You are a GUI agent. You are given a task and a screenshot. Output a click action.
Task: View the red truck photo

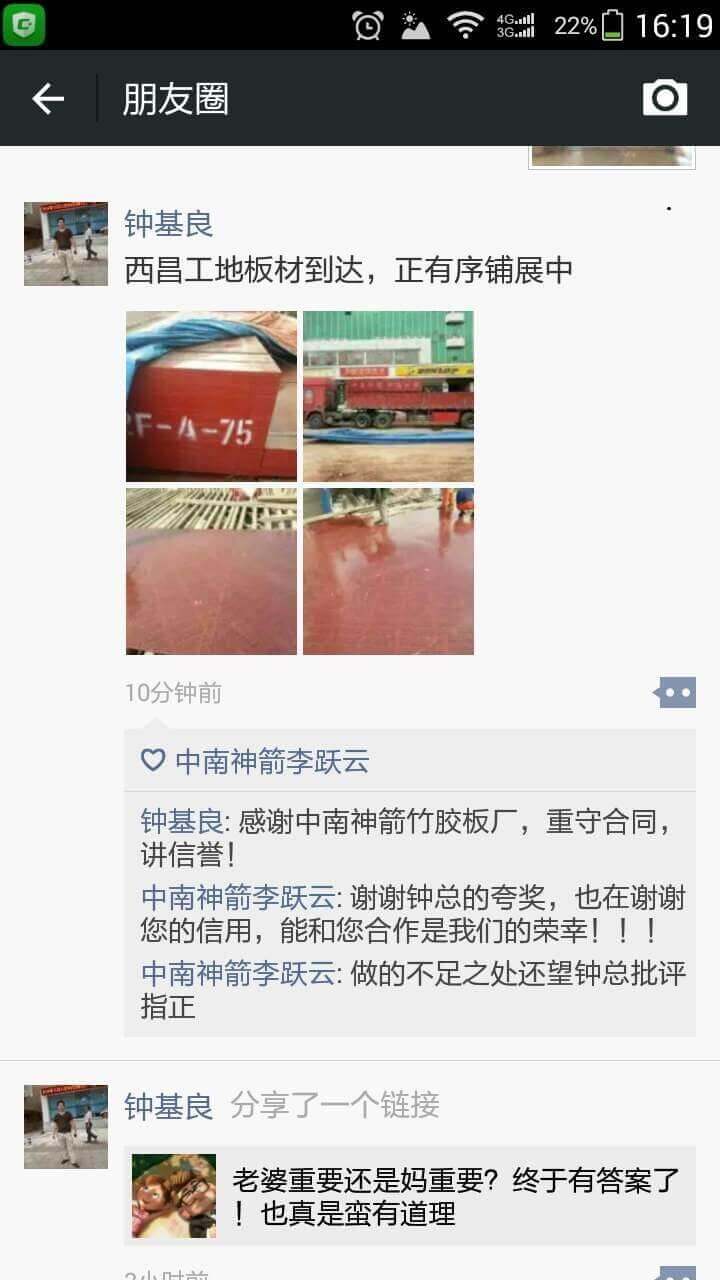coord(388,396)
